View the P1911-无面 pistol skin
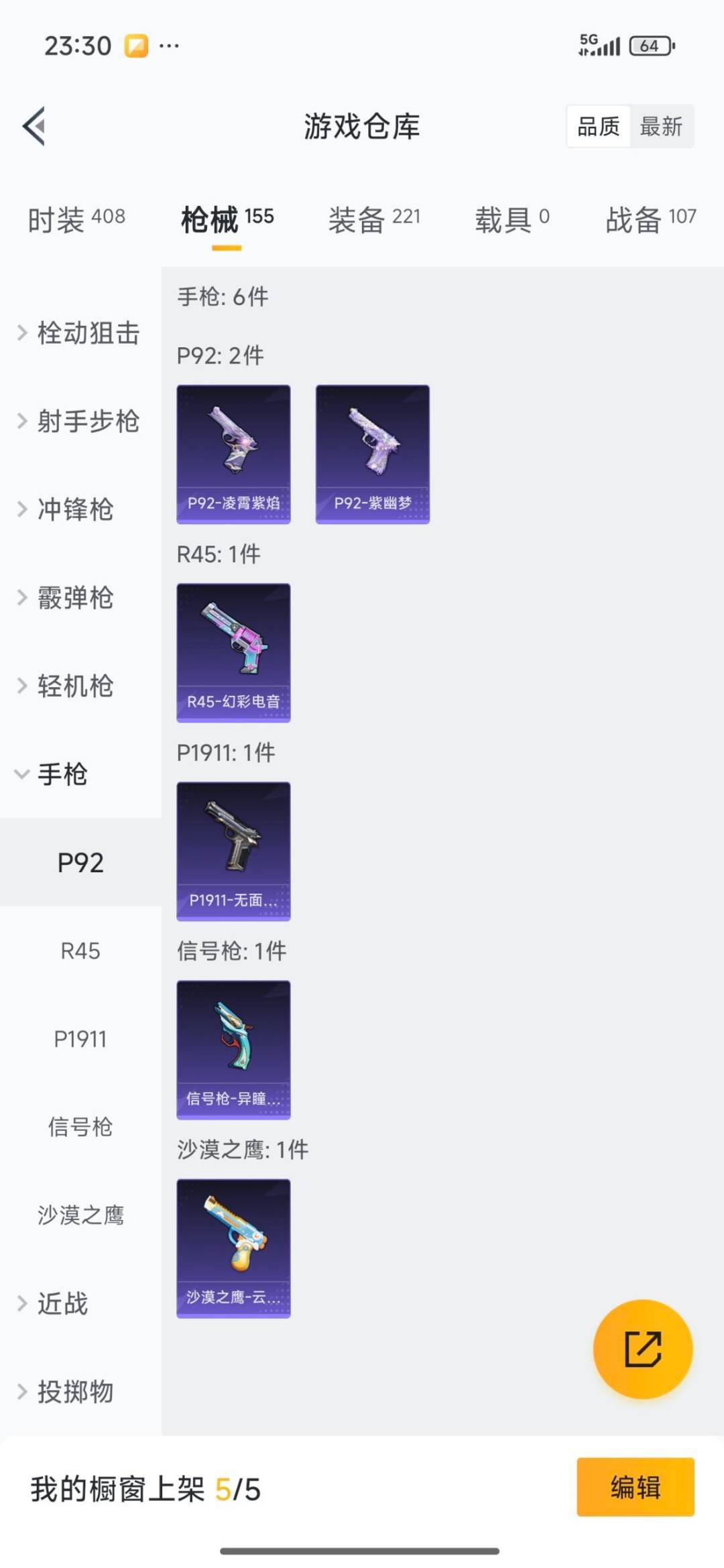 (233, 851)
